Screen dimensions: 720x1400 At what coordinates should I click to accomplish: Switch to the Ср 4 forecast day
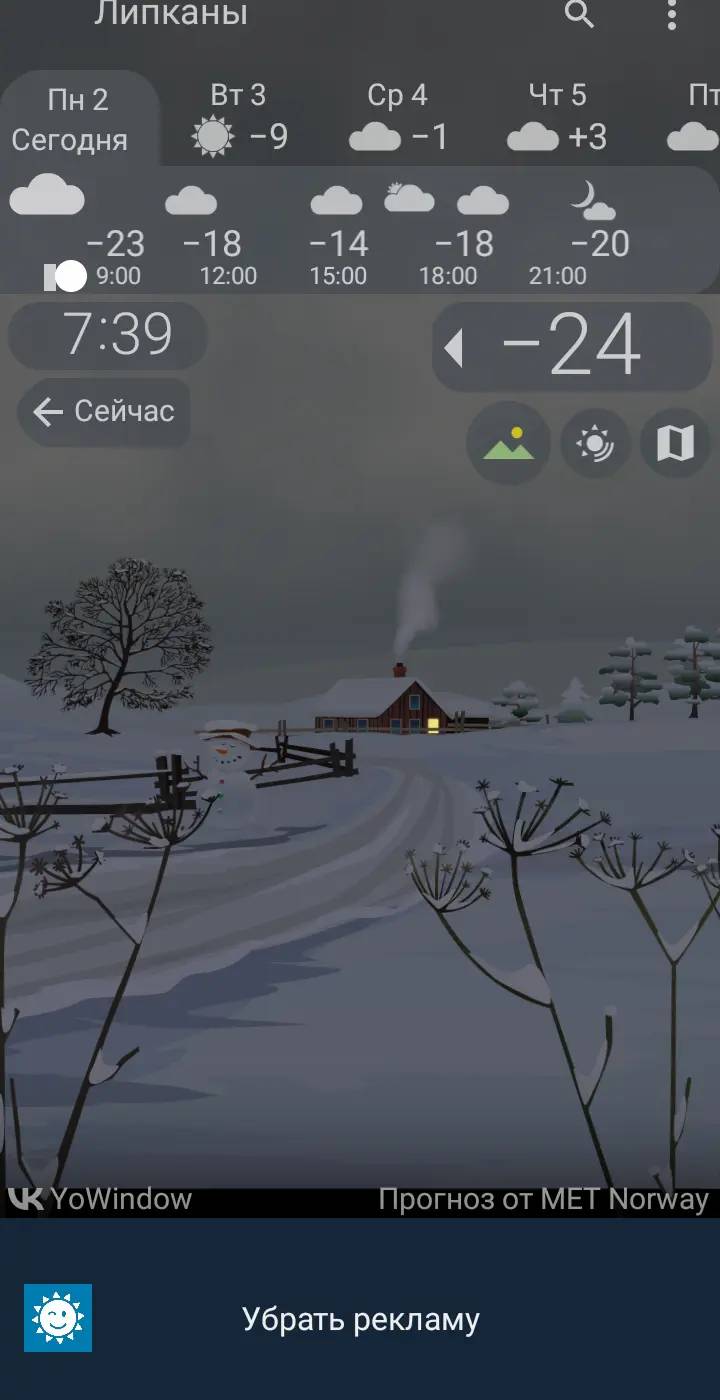click(x=398, y=117)
